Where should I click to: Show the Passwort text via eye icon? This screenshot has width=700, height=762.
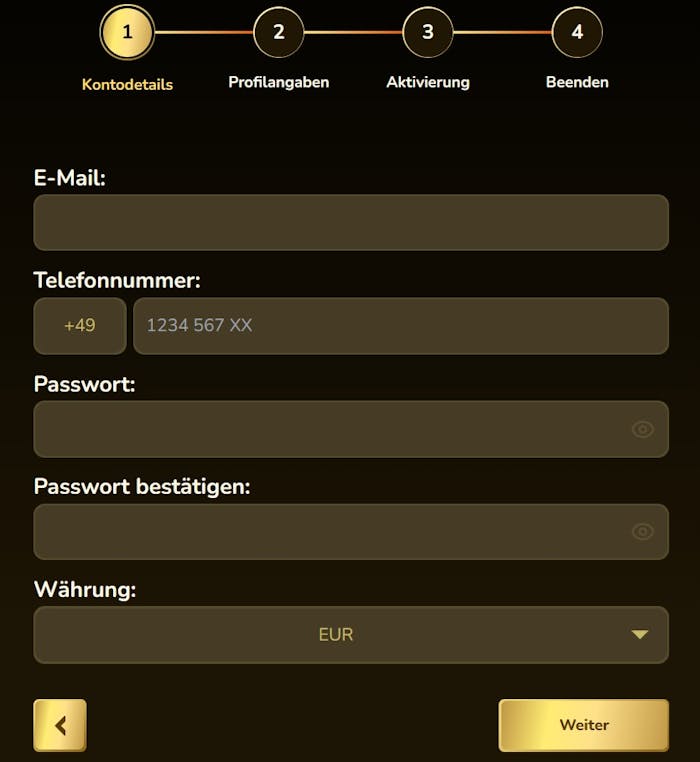click(642, 429)
